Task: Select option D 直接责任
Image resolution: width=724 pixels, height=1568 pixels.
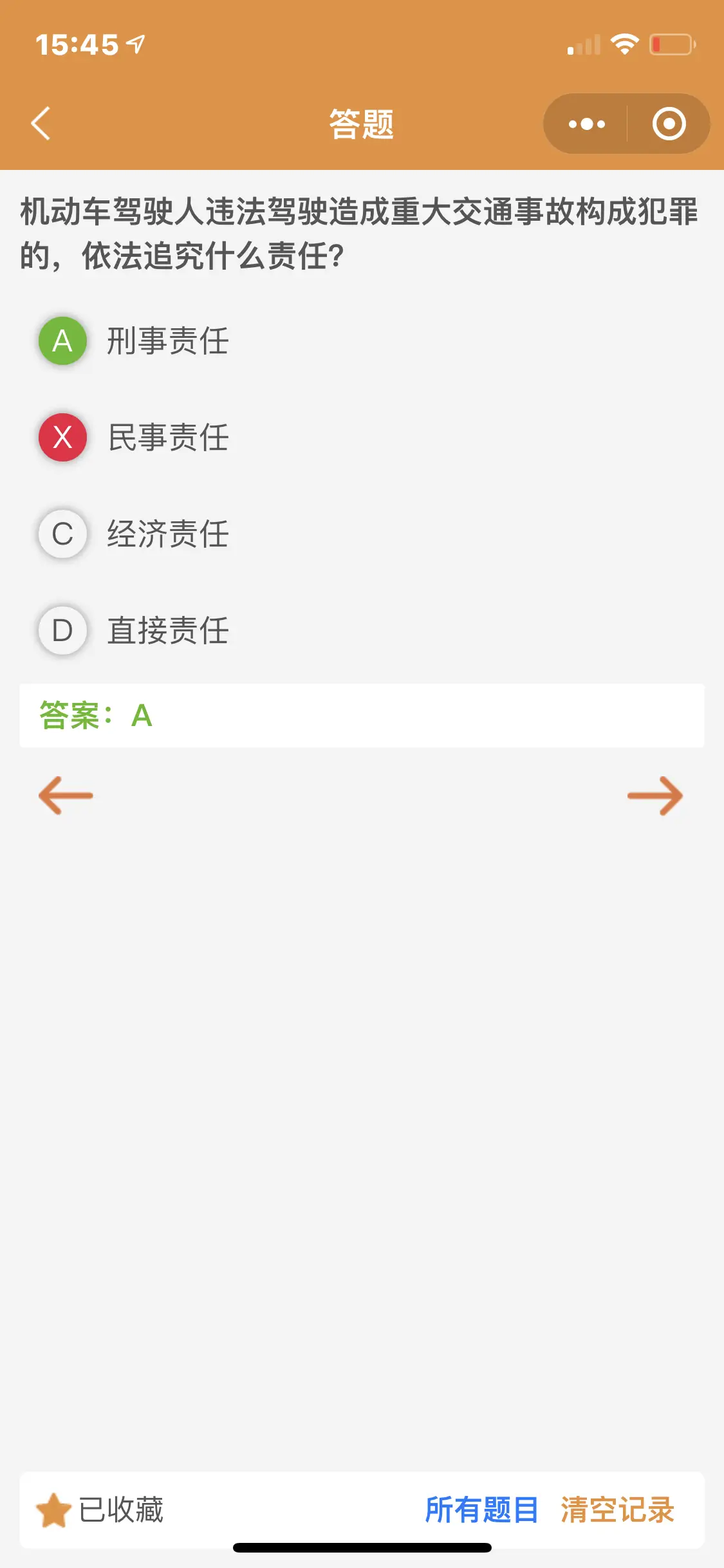Action: (135, 630)
